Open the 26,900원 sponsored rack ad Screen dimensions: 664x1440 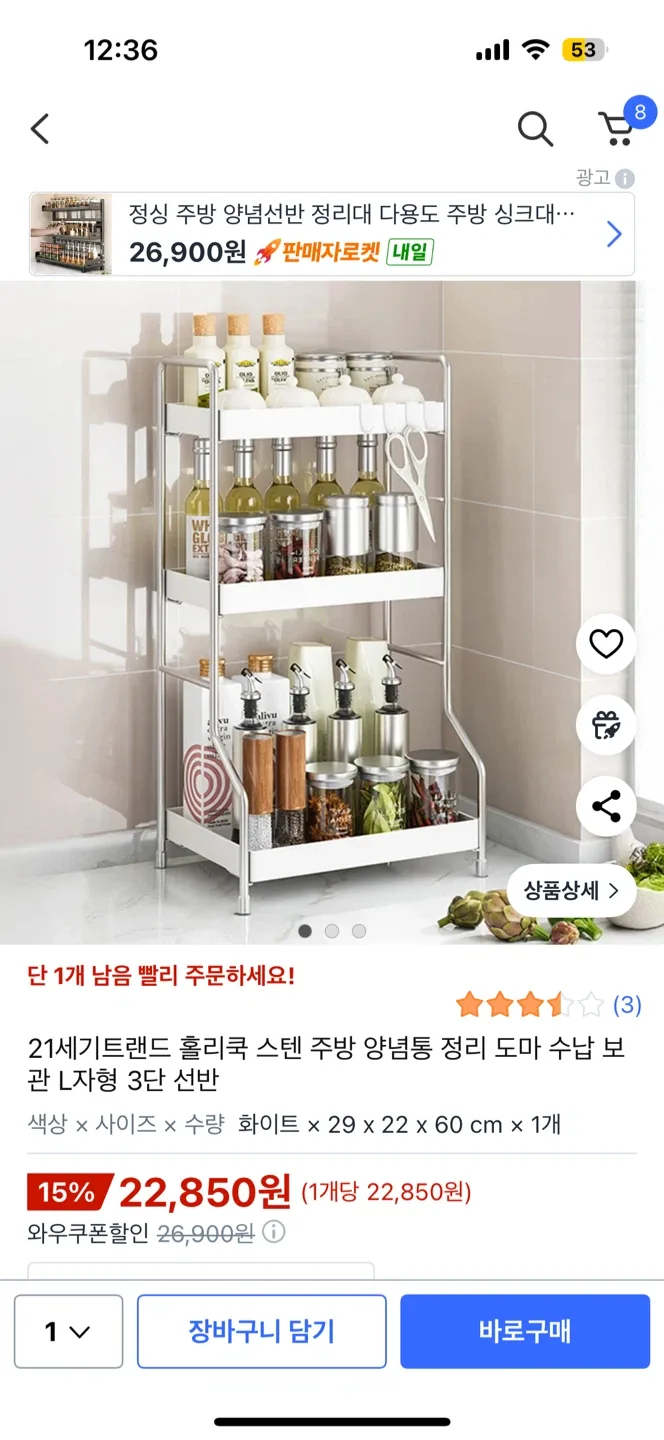pyautogui.click(x=332, y=234)
